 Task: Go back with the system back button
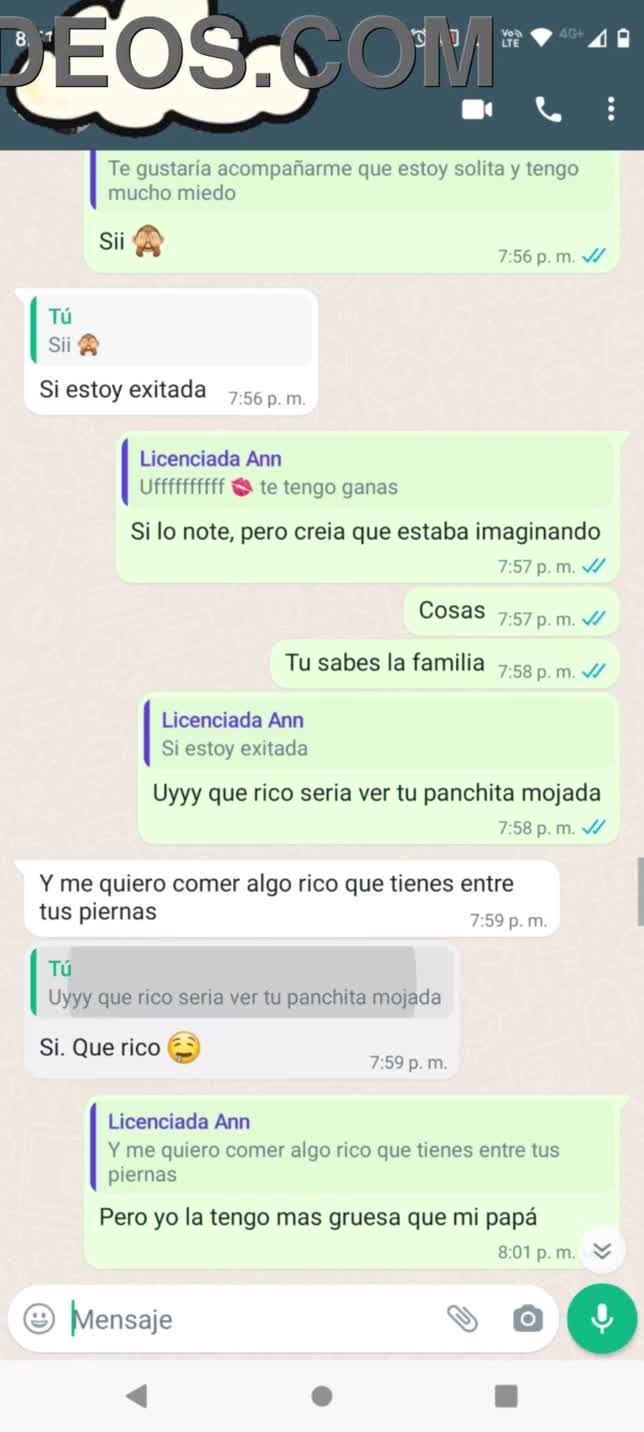(x=137, y=1396)
